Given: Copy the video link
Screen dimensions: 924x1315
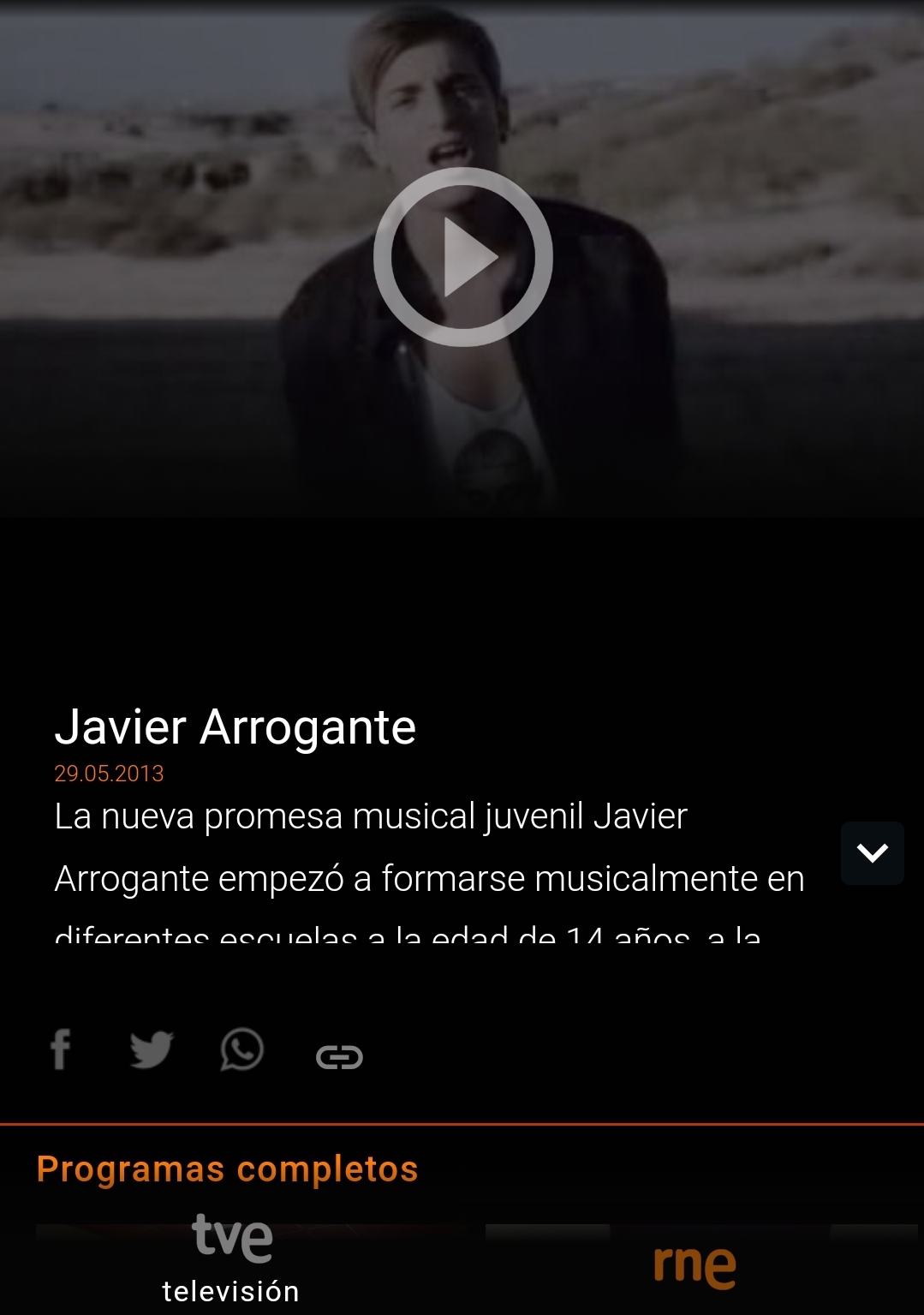Looking at the screenshot, I should pyautogui.click(x=339, y=1057).
